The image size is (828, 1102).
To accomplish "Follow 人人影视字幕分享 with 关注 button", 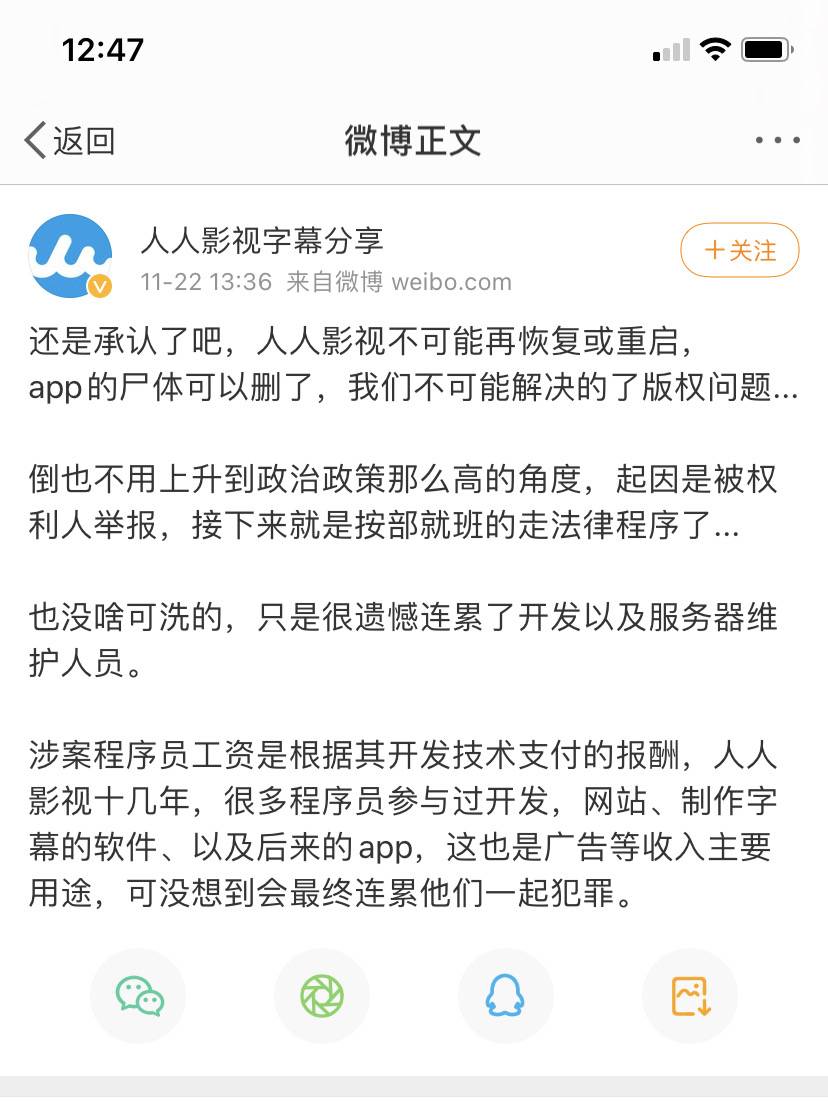I will click(739, 250).
